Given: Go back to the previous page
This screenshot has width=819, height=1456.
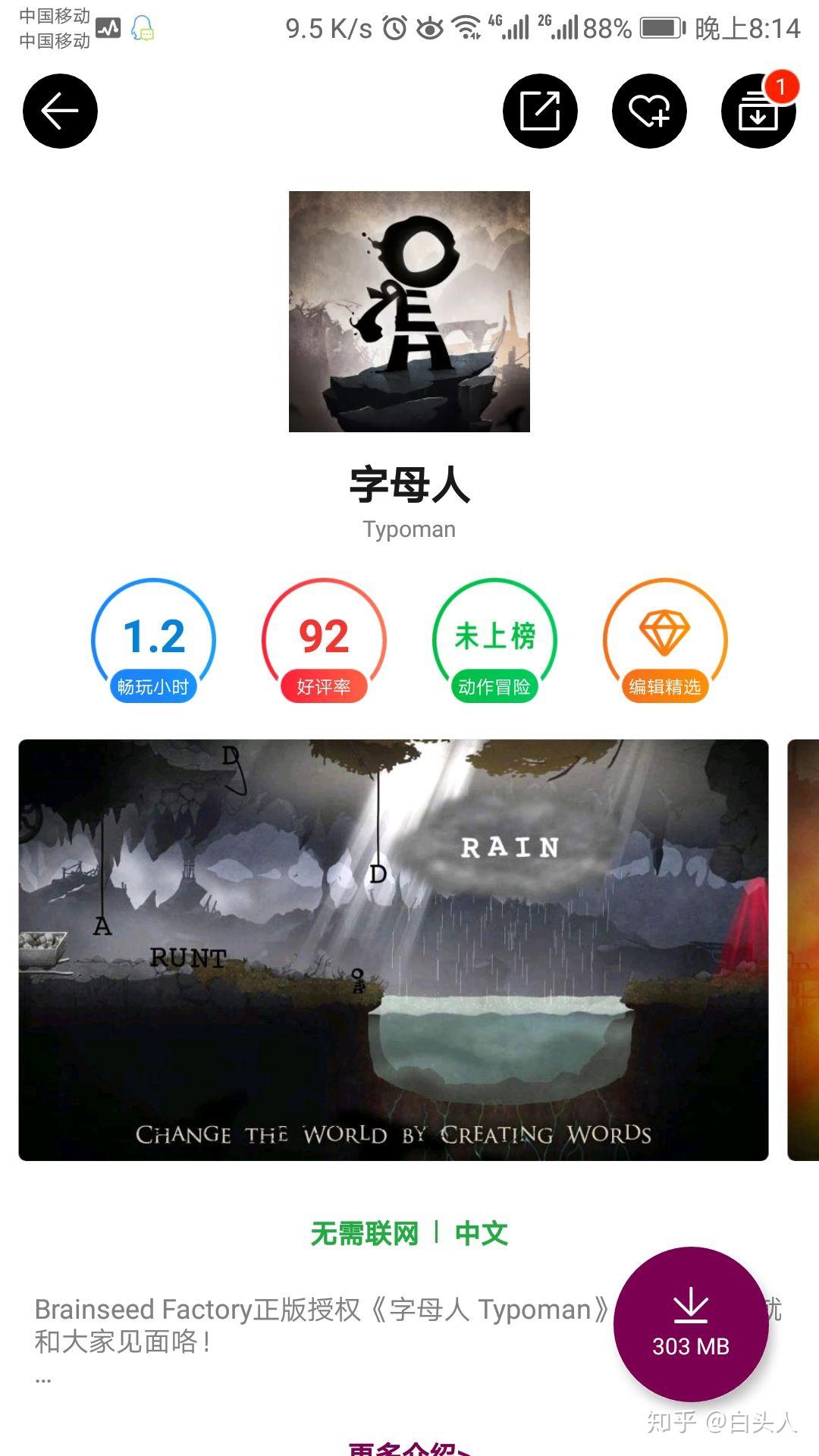Looking at the screenshot, I should point(60,111).
